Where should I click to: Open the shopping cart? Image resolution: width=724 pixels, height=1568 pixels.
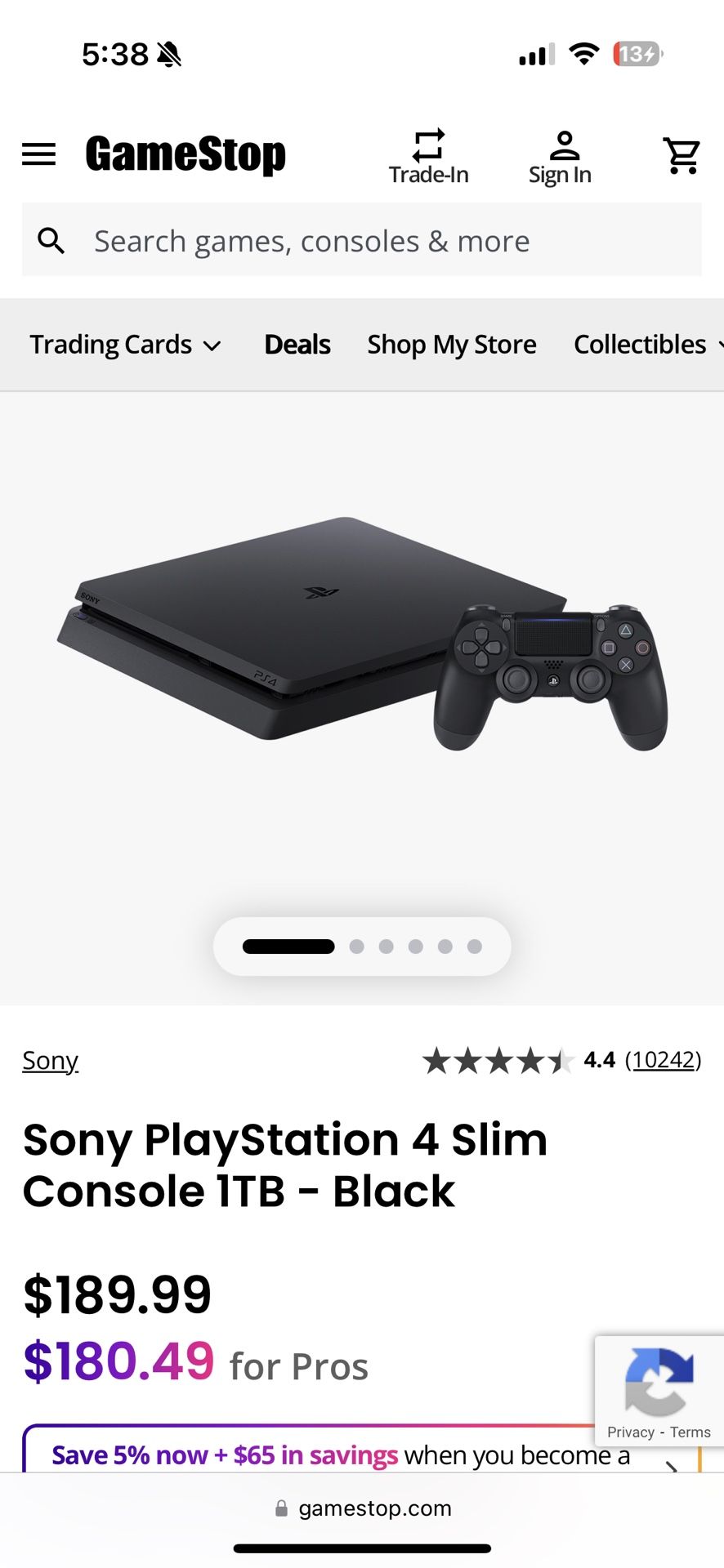[x=682, y=155]
